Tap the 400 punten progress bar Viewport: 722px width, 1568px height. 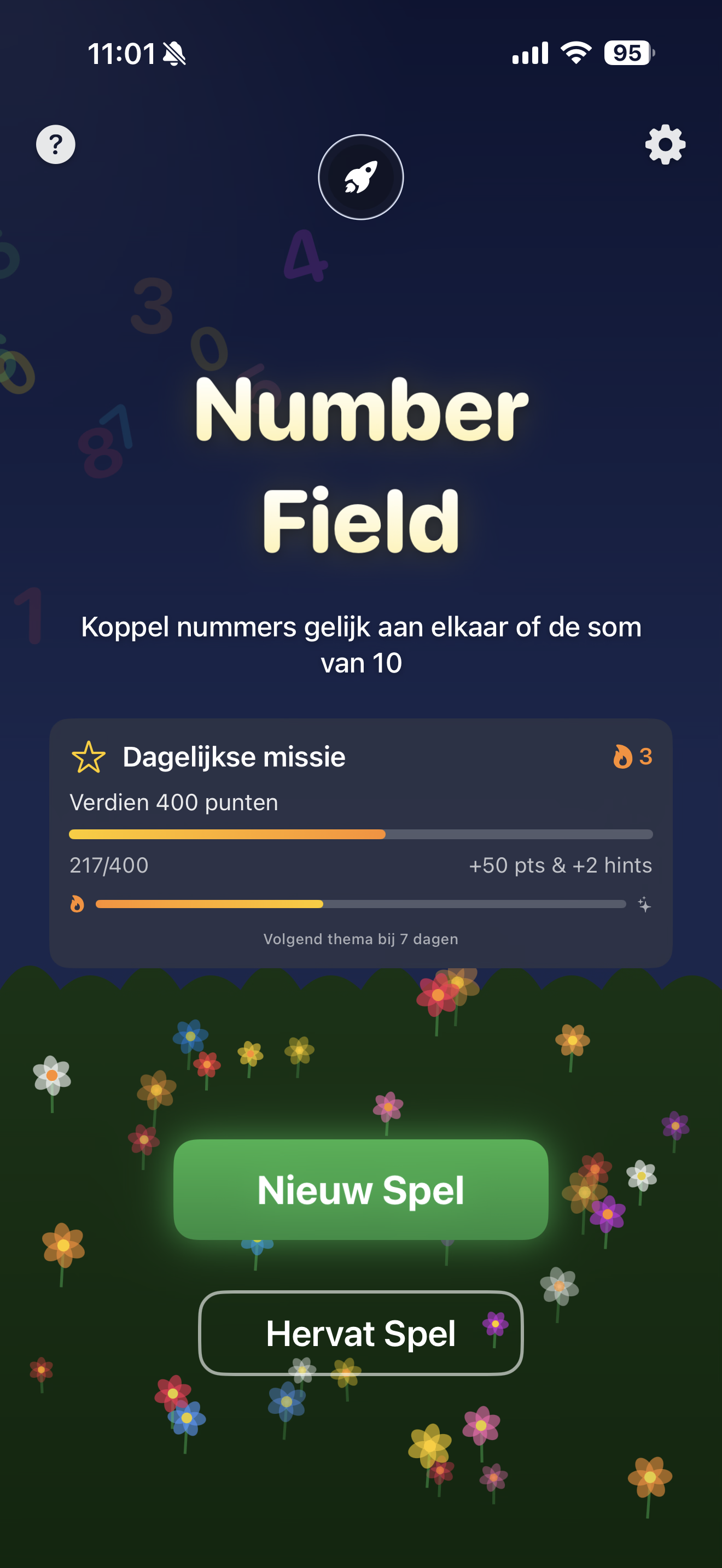click(x=361, y=834)
